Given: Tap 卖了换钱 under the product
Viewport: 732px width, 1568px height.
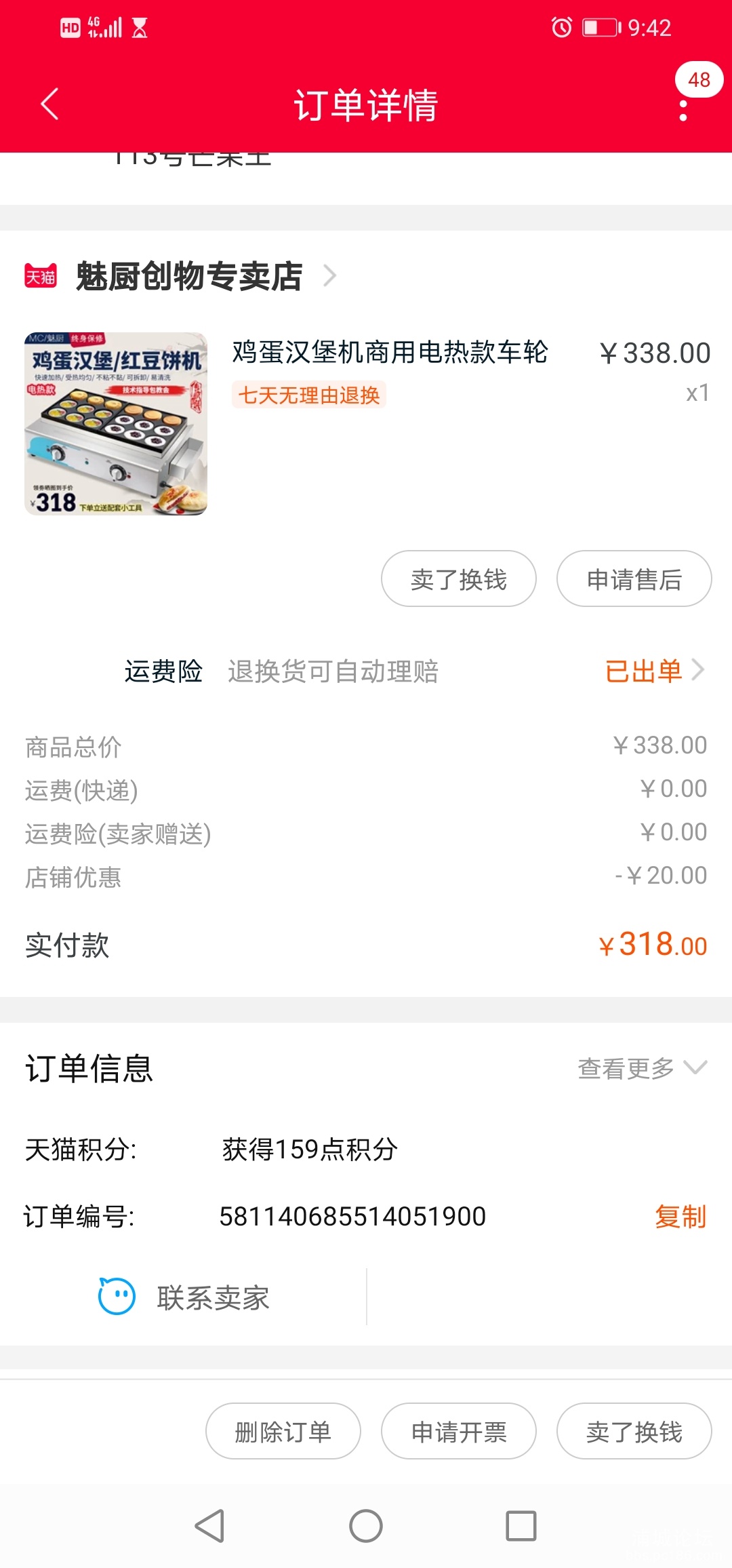Looking at the screenshot, I should pos(459,579).
